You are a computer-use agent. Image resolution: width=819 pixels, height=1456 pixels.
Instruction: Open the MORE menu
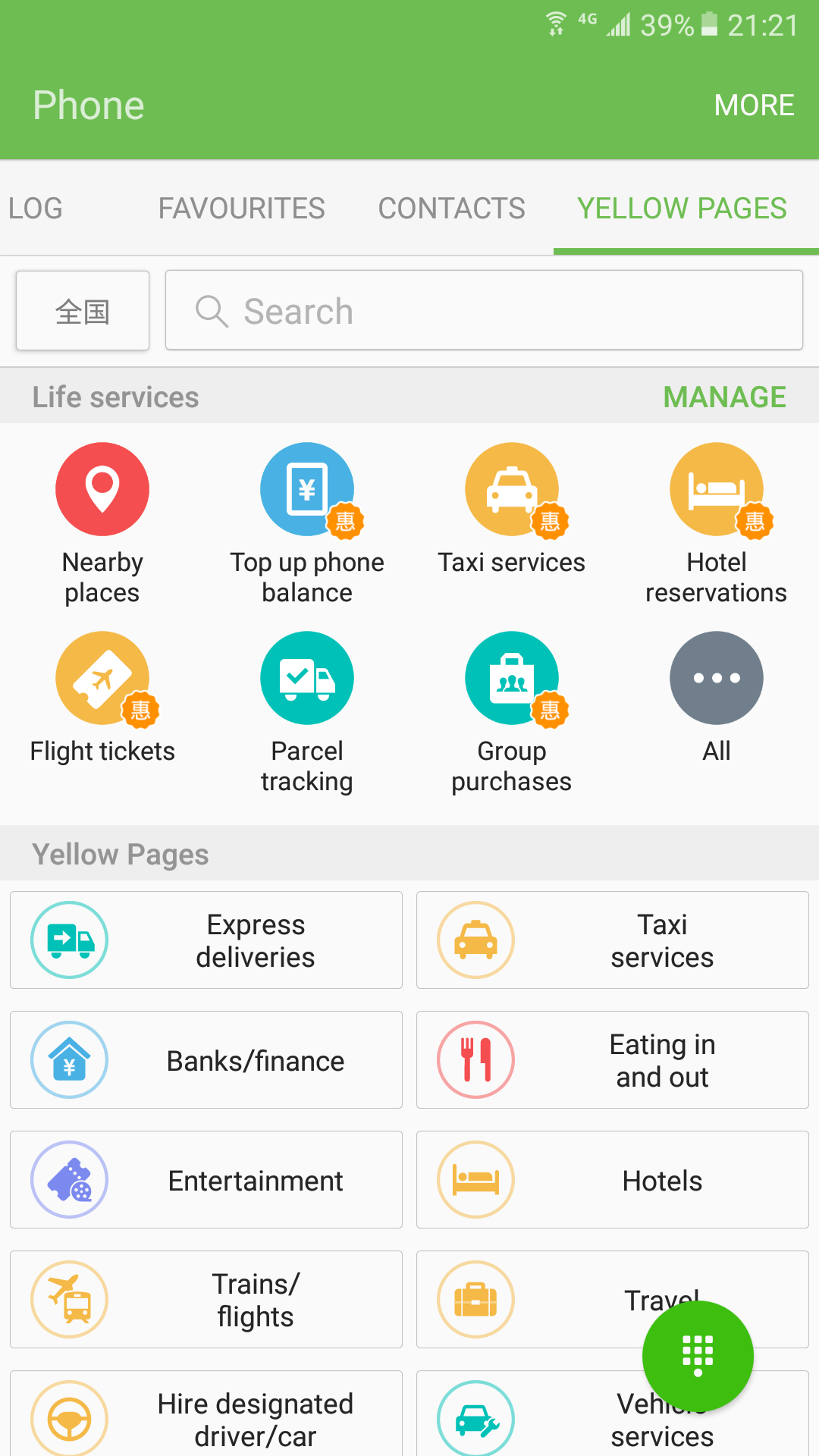point(754,105)
